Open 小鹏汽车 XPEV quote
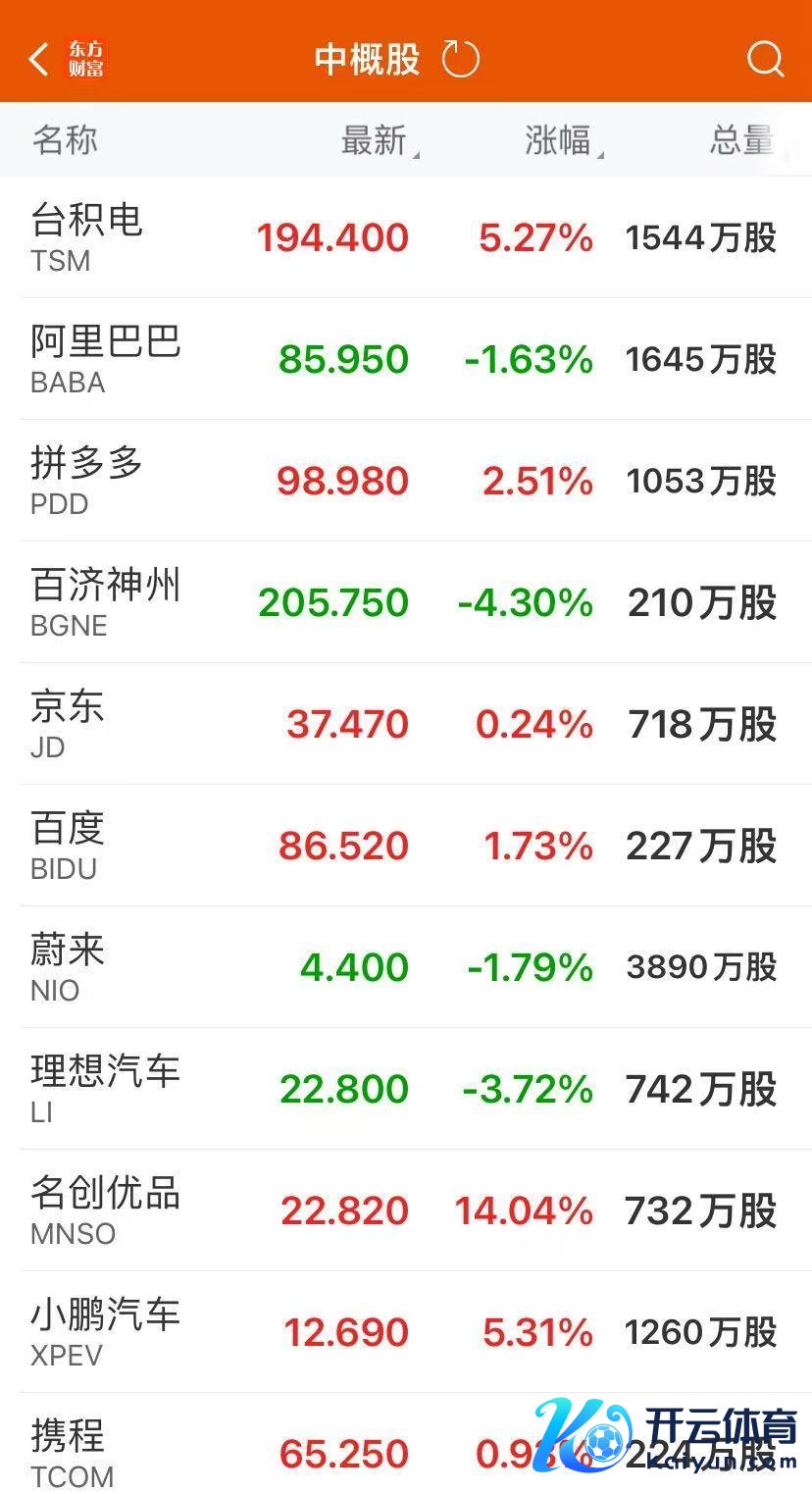 click(x=406, y=1332)
